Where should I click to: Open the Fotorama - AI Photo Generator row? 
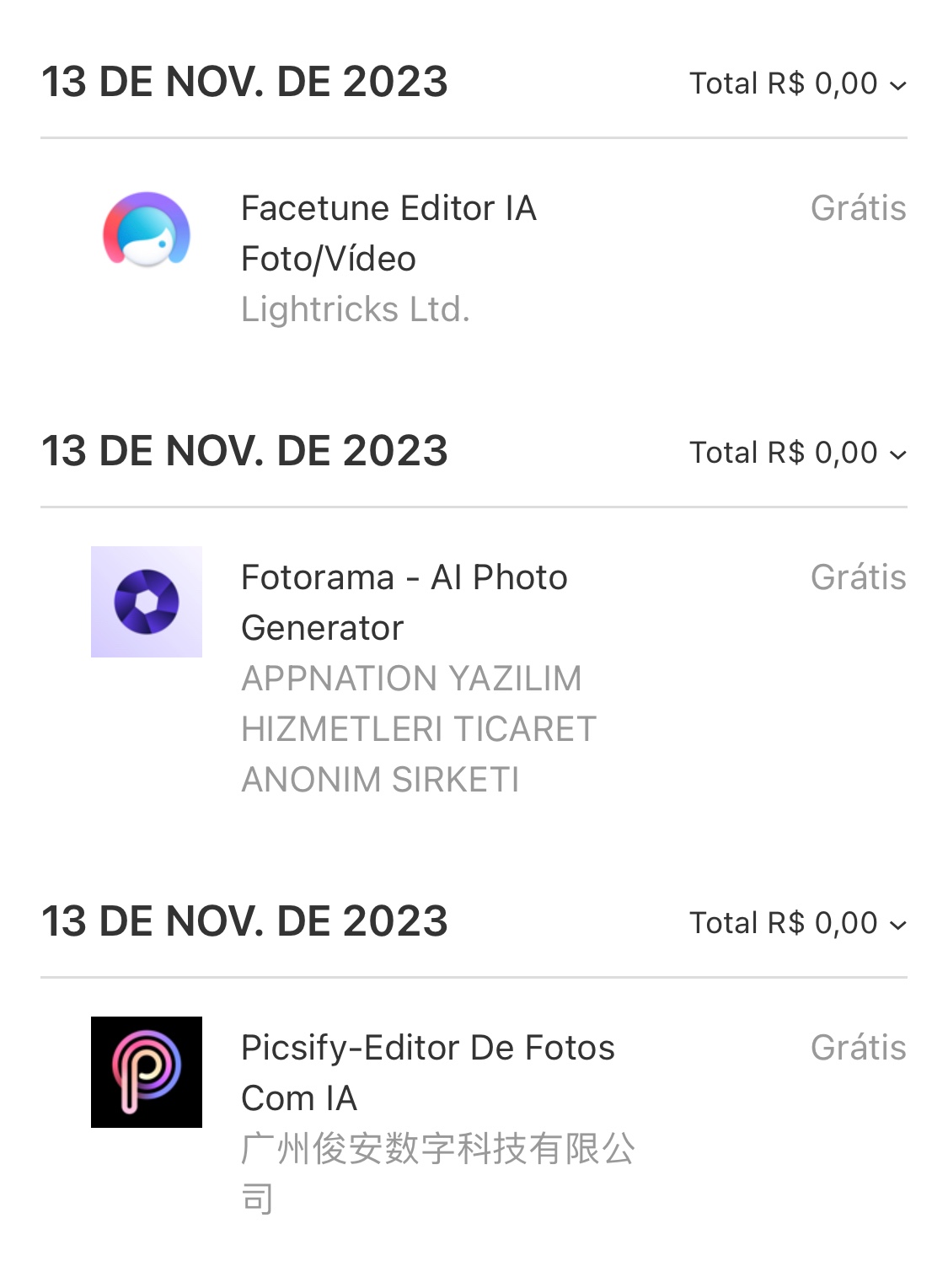tap(404, 603)
